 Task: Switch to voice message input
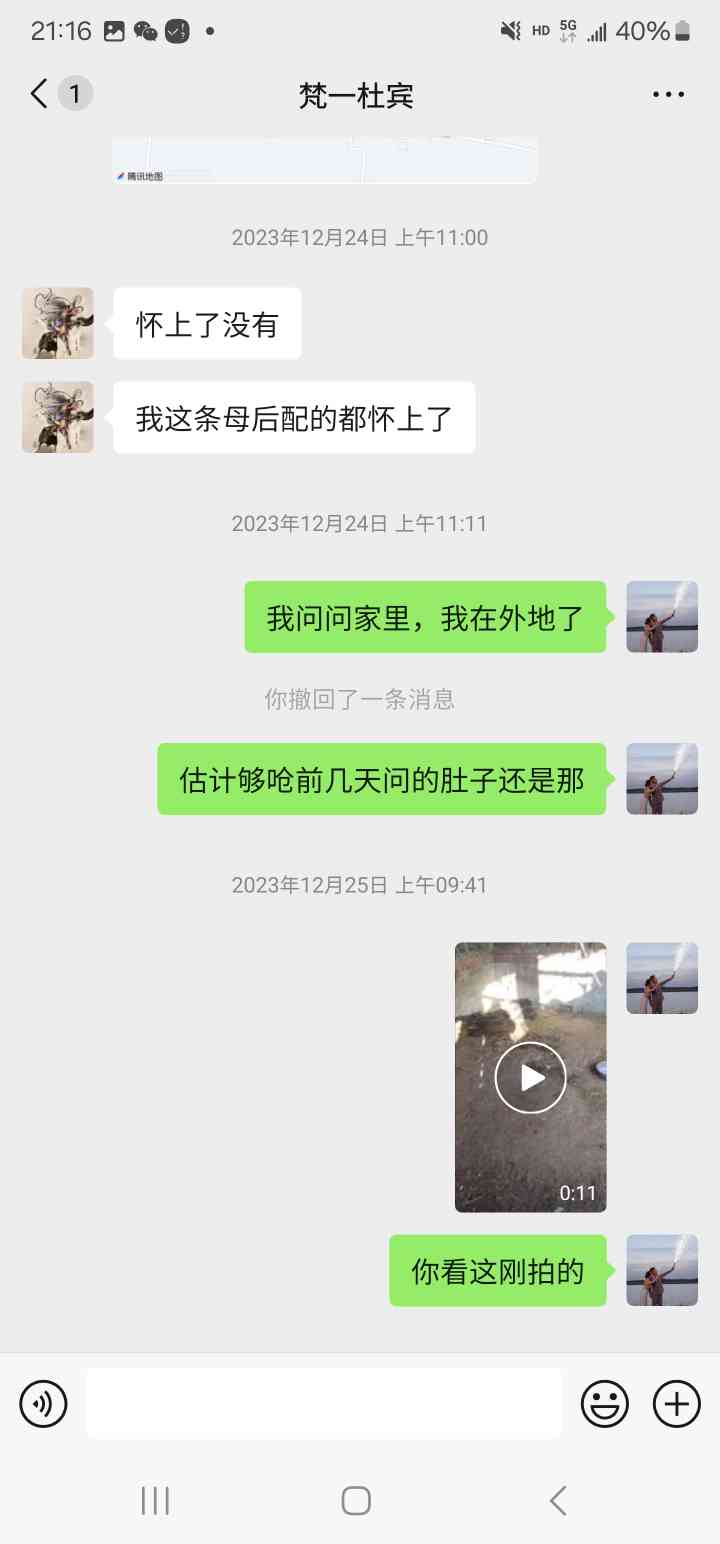pyautogui.click(x=43, y=1403)
